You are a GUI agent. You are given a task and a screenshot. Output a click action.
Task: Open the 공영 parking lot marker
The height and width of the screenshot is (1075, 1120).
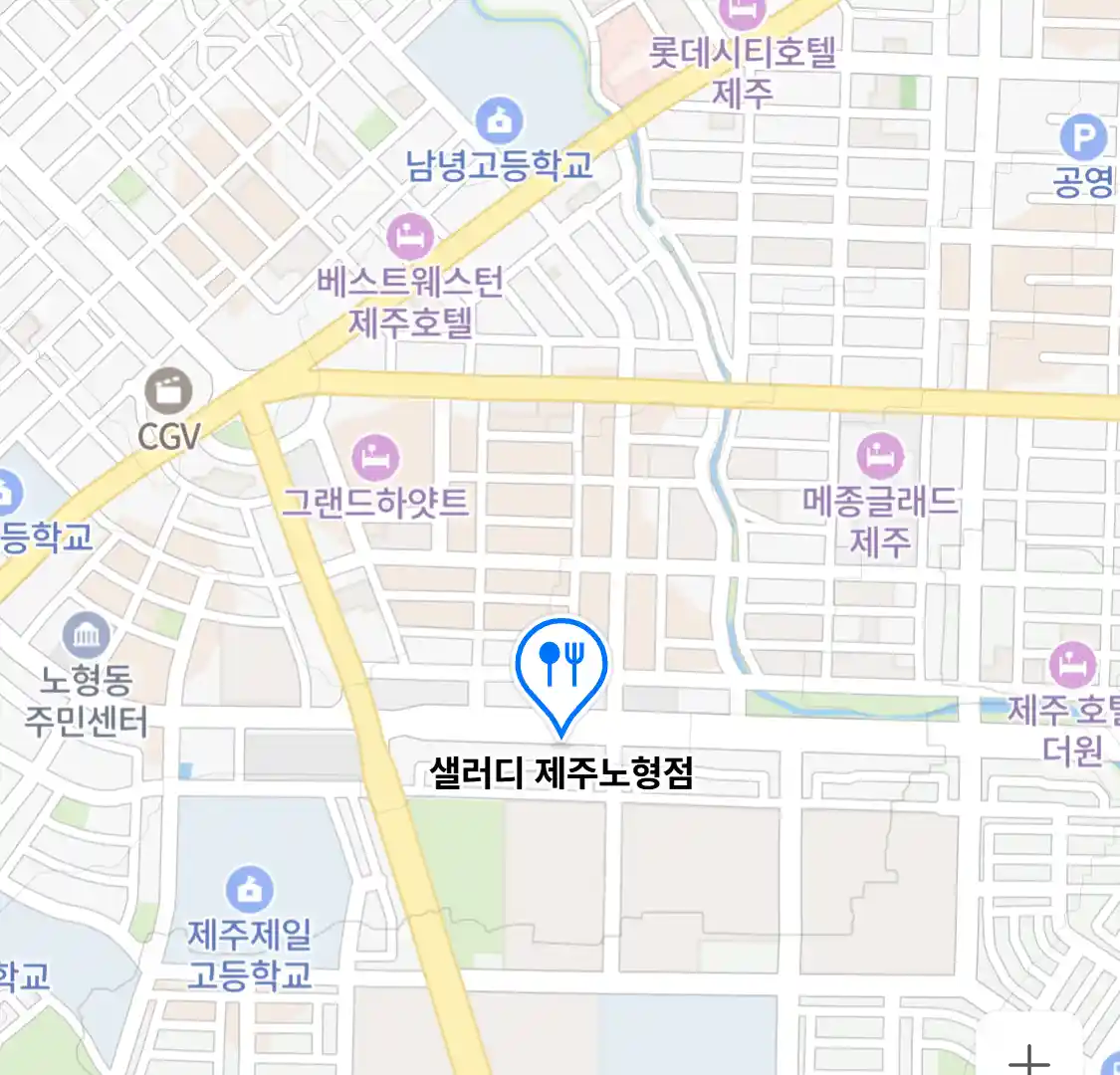point(1083,138)
